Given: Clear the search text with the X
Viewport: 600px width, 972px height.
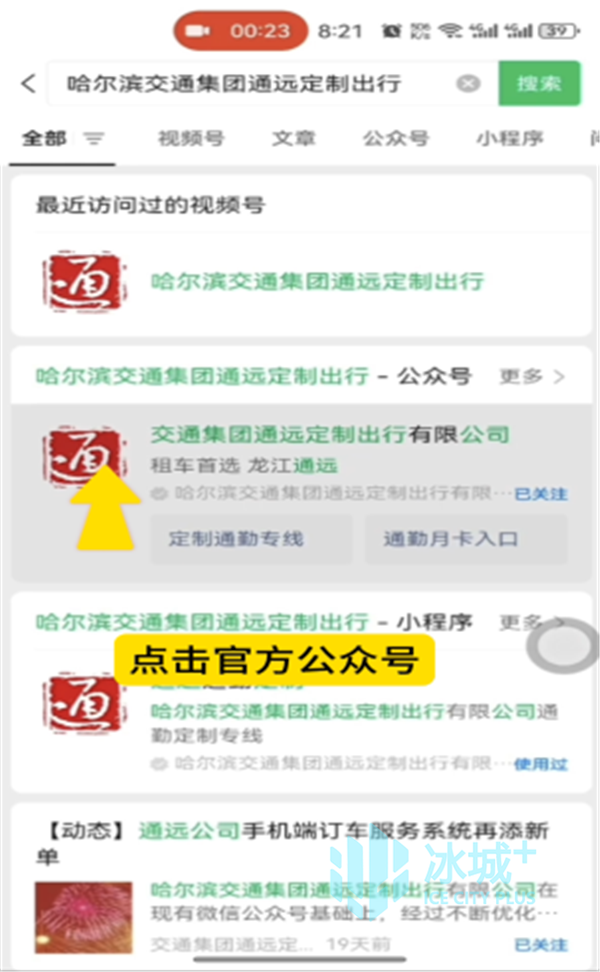Looking at the screenshot, I should click(468, 84).
